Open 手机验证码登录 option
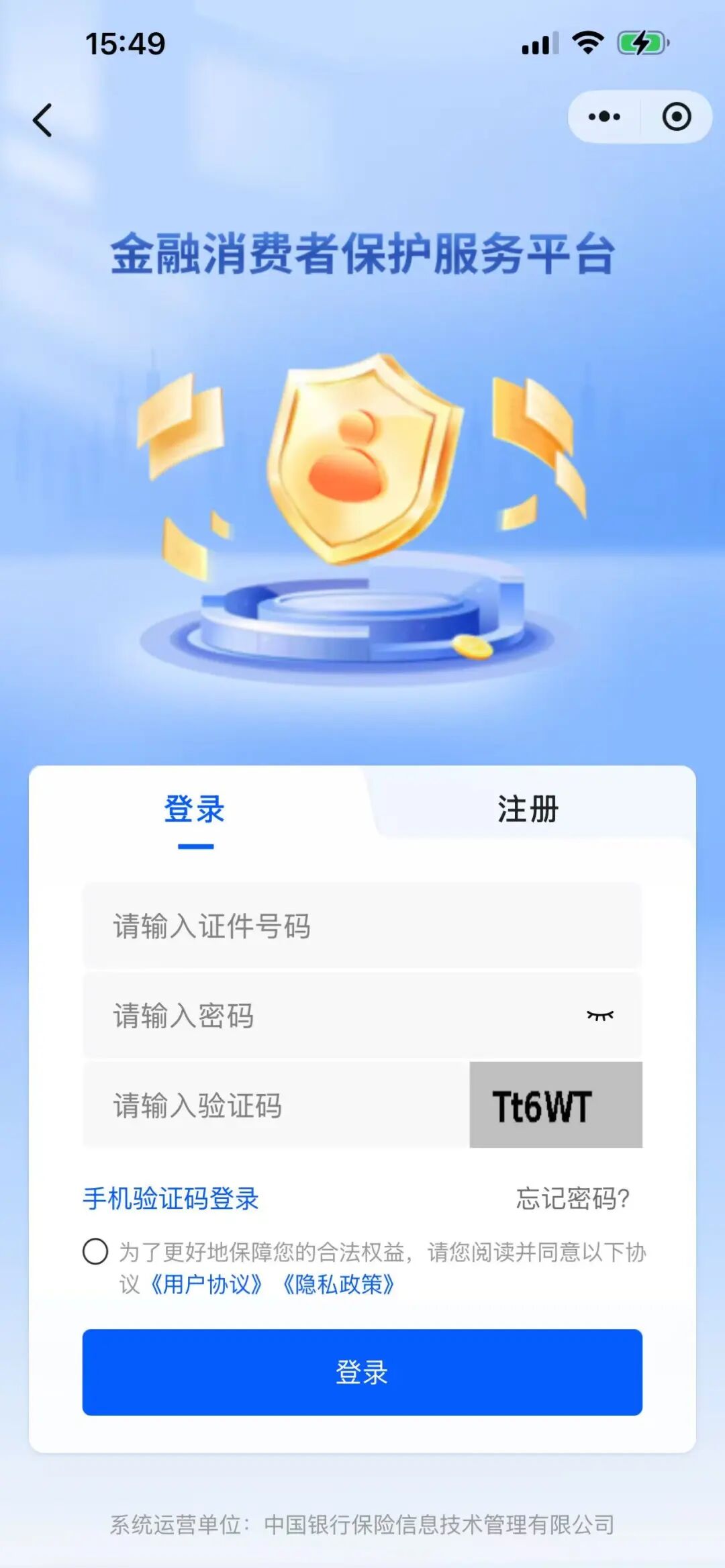The width and height of the screenshot is (725, 1568). [x=171, y=1199]
